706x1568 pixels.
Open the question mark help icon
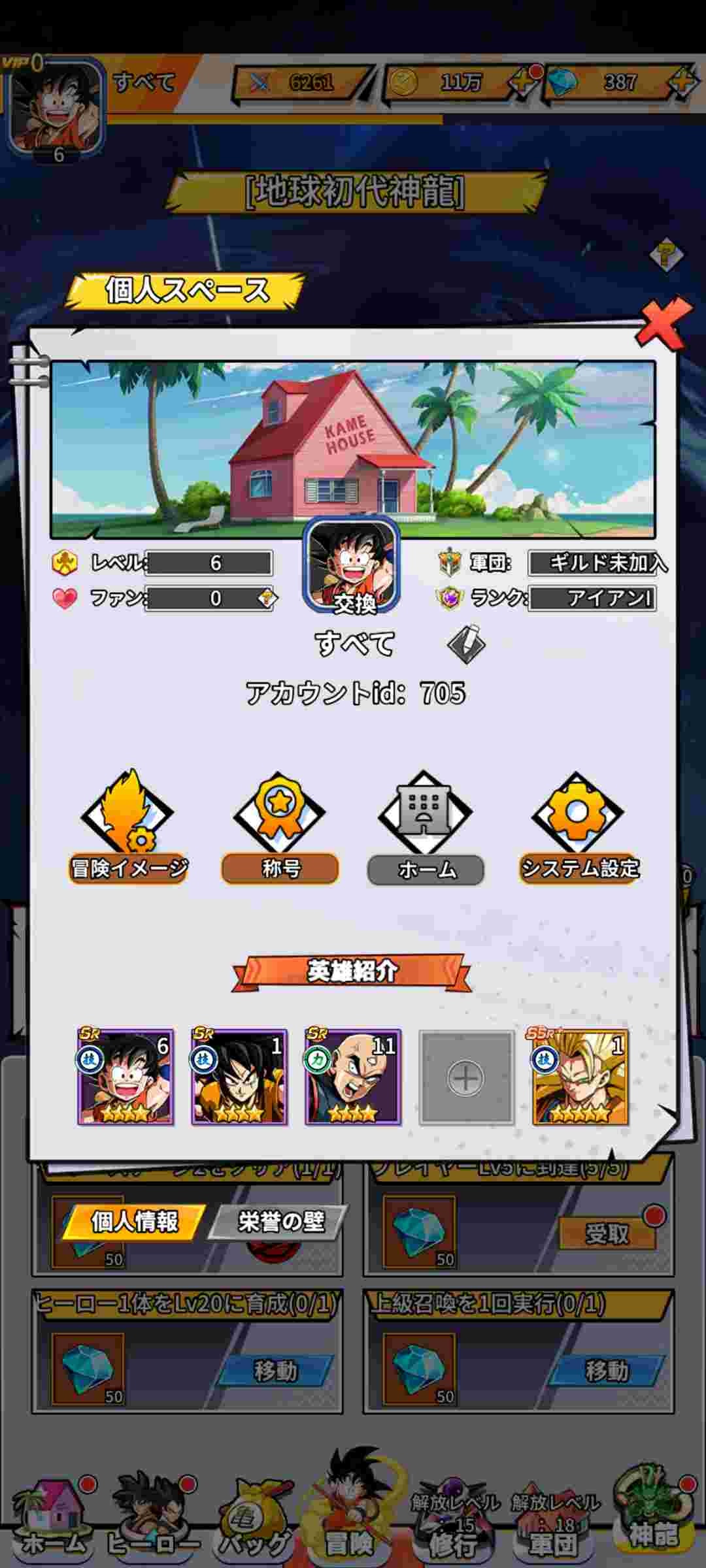(666, 255)
